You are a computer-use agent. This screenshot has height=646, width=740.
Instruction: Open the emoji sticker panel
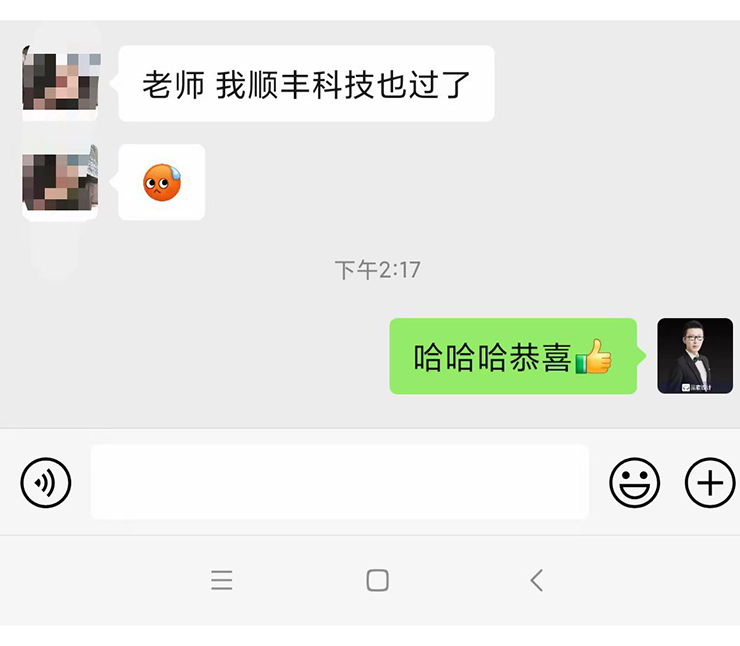pos(635,484)
